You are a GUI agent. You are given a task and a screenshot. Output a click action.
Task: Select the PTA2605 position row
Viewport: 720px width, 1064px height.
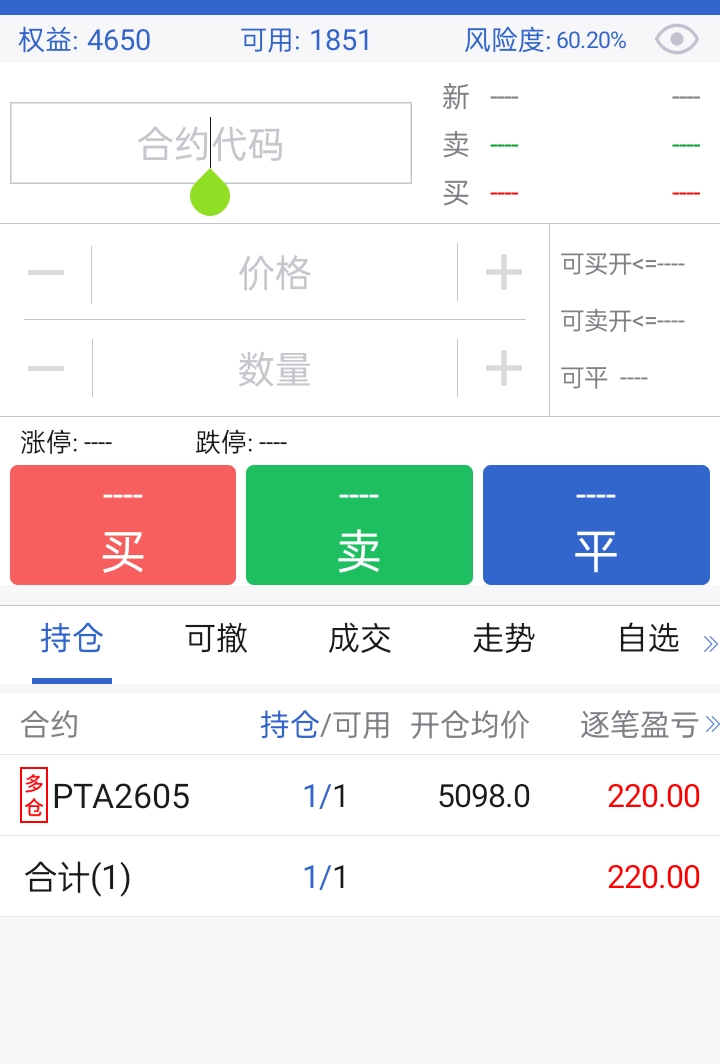click(360, 796)
